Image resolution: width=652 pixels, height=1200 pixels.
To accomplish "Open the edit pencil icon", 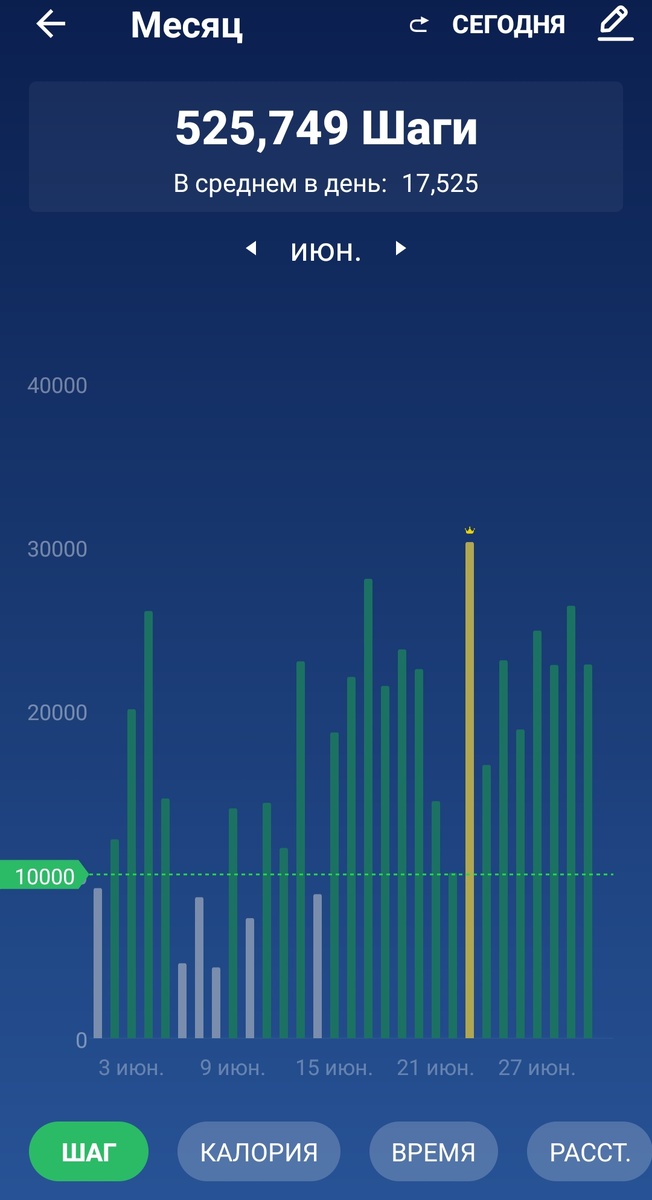I will point(615,24).
